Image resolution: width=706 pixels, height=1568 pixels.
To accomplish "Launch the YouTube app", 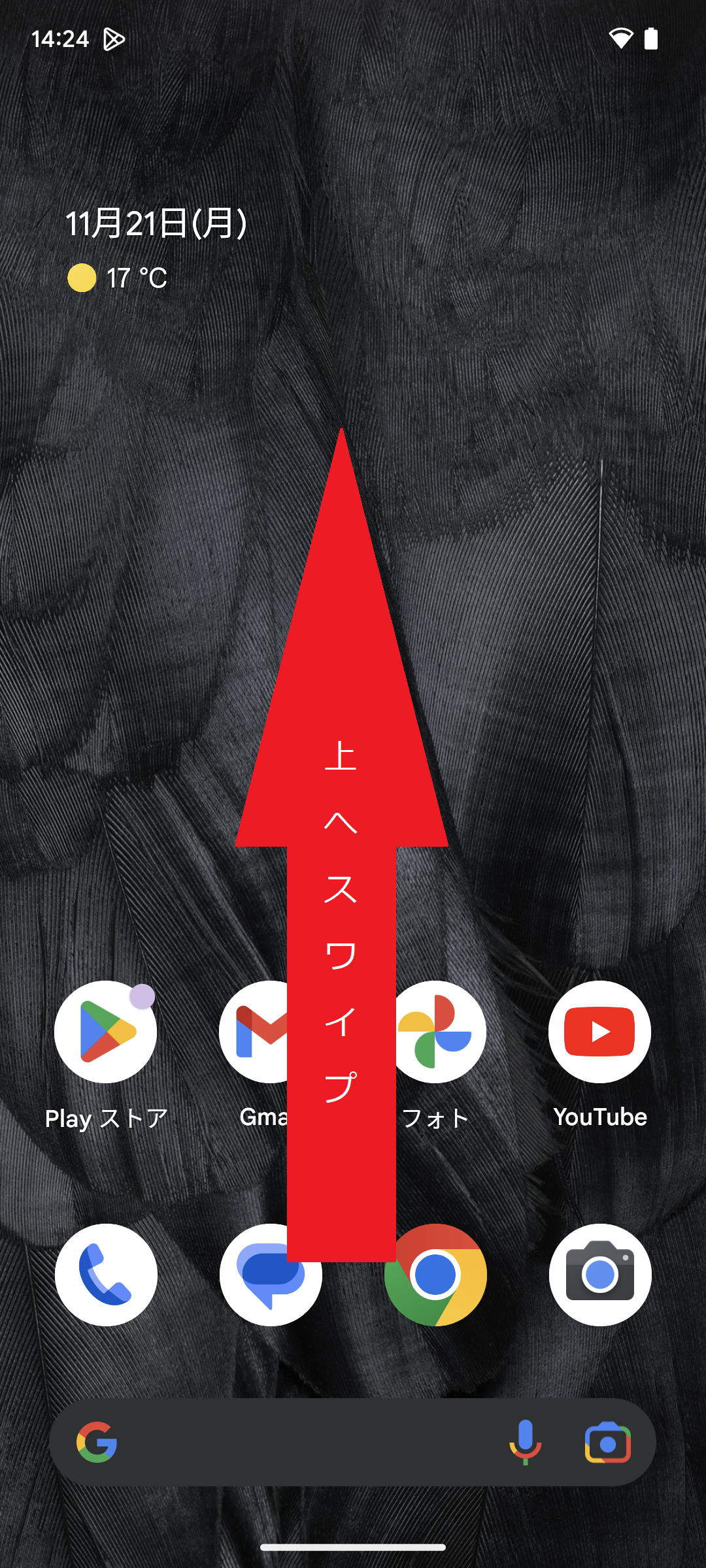I will (599, 1032).
